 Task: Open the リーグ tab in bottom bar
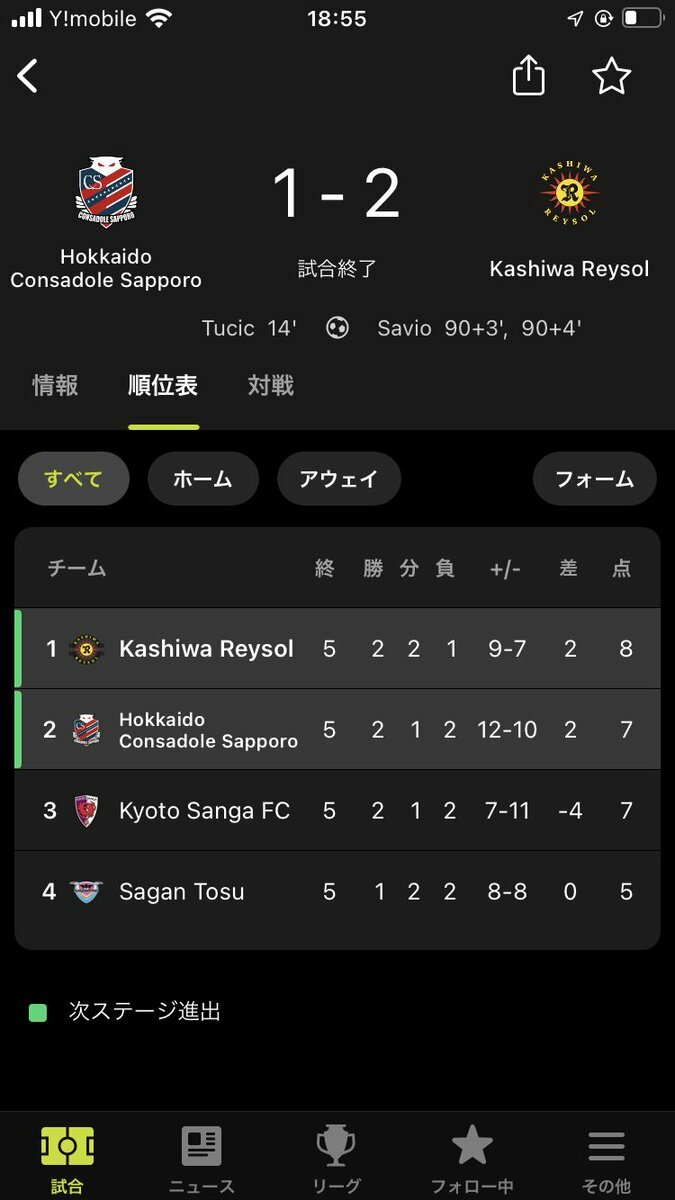tap(337, 1160)
